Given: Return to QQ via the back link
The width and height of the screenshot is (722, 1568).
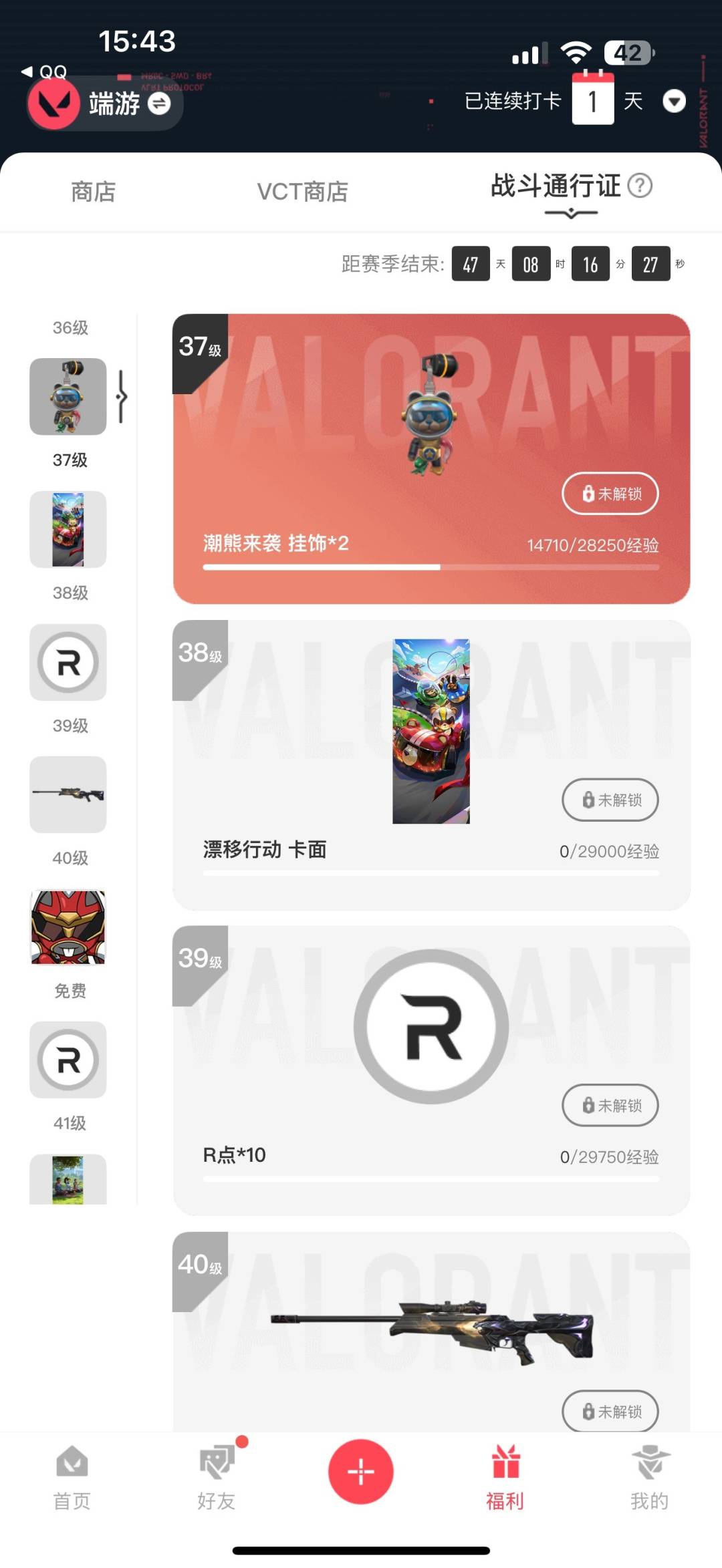Looking at the screenshot, I should point(44,71).
